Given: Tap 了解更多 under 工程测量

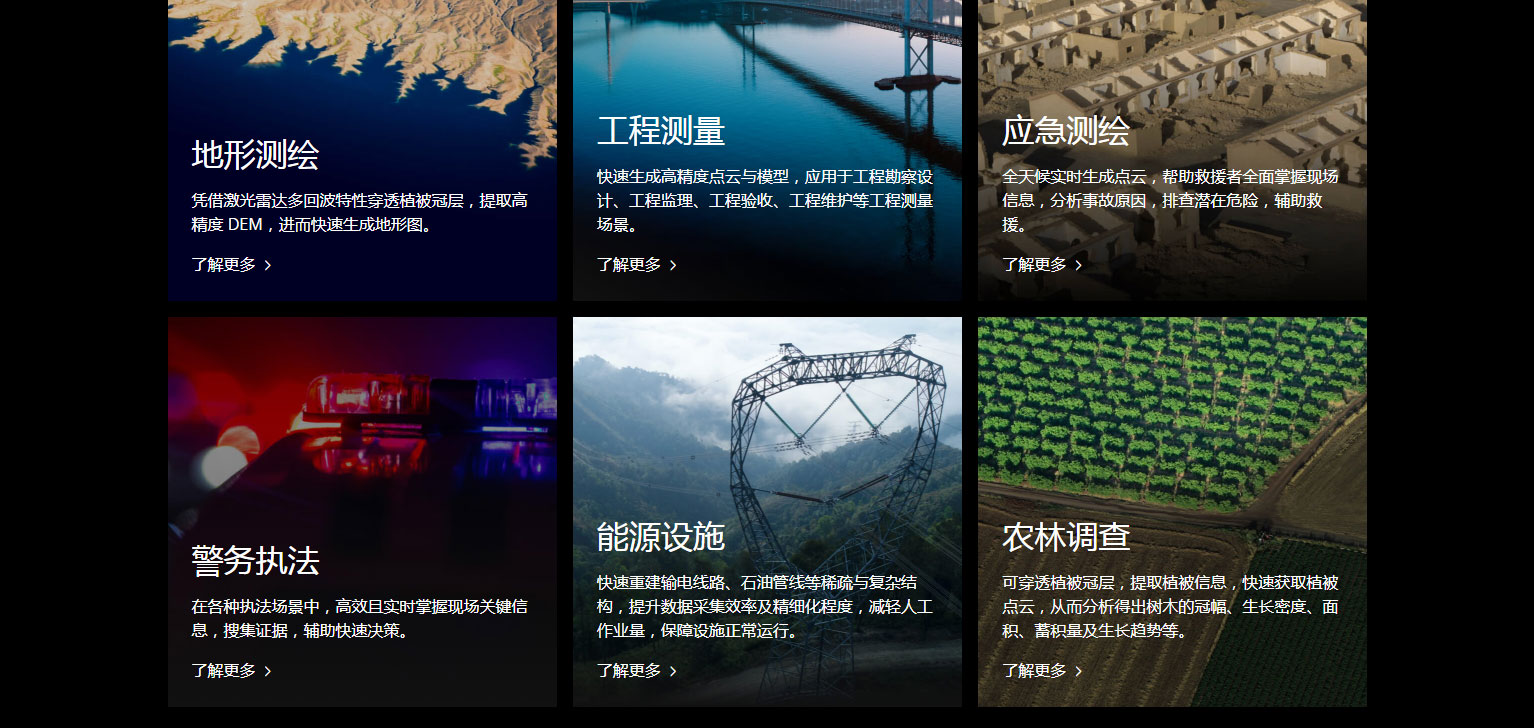Looking at the screenshot, I should [637, 265].
